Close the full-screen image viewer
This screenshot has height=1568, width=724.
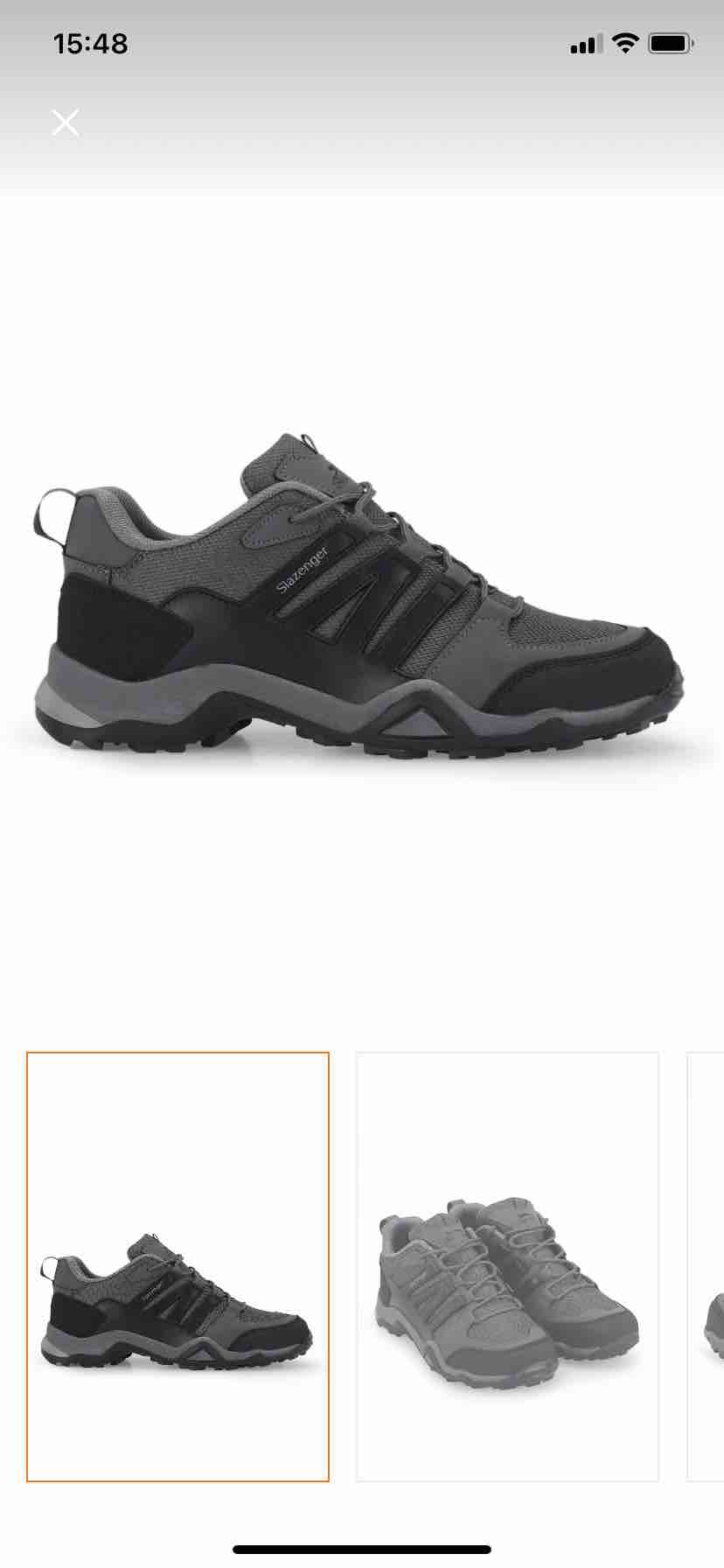pyautogui.click(x=66, y=122)
